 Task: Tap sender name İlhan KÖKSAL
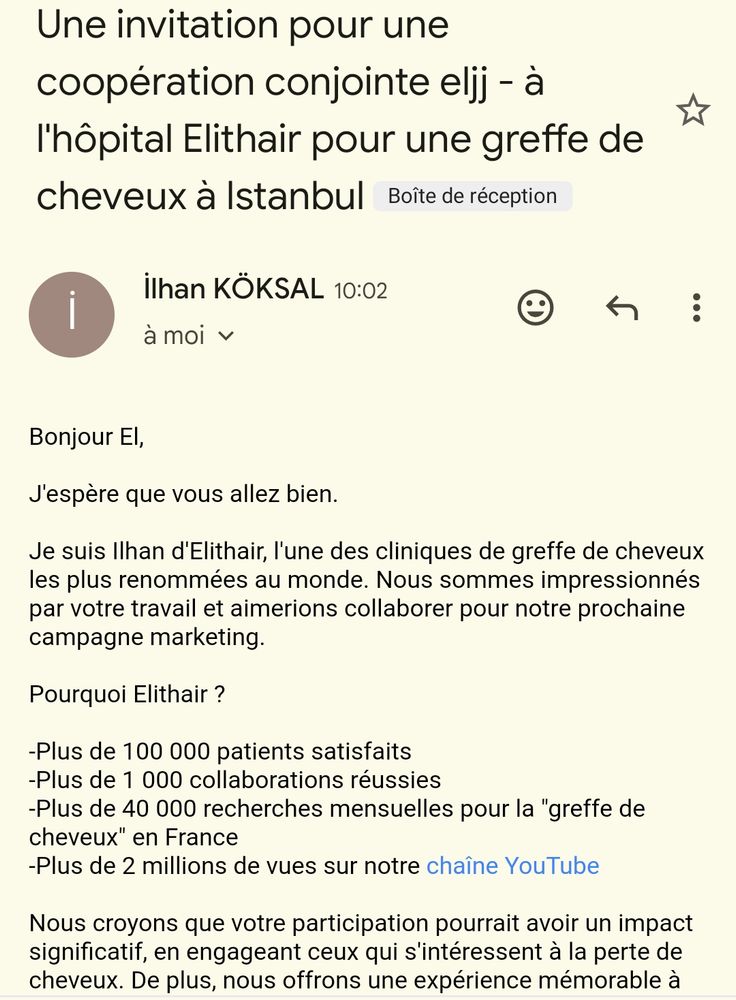(232, 288)
